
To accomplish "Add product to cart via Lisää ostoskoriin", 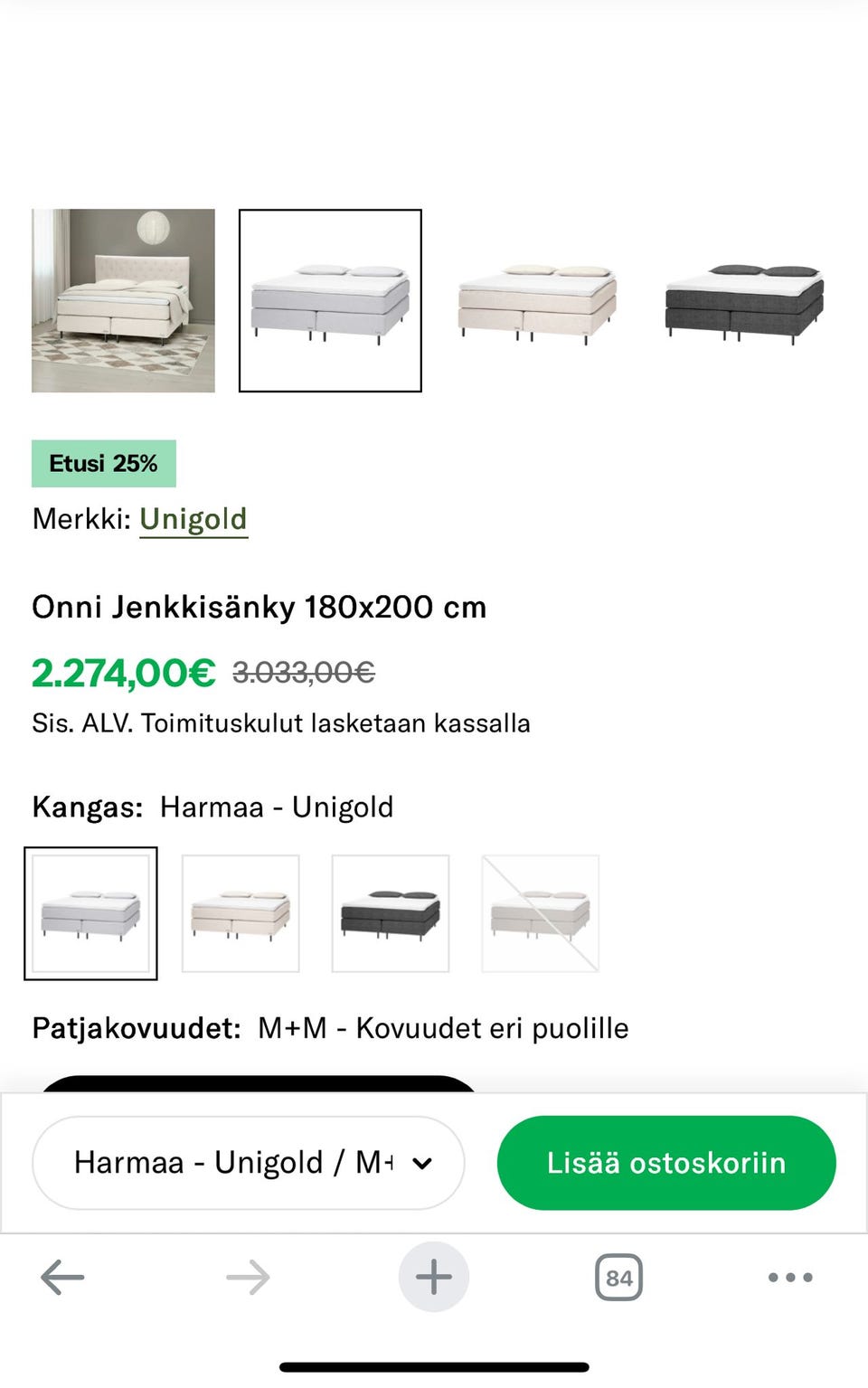I will [x=665, y=1163].
